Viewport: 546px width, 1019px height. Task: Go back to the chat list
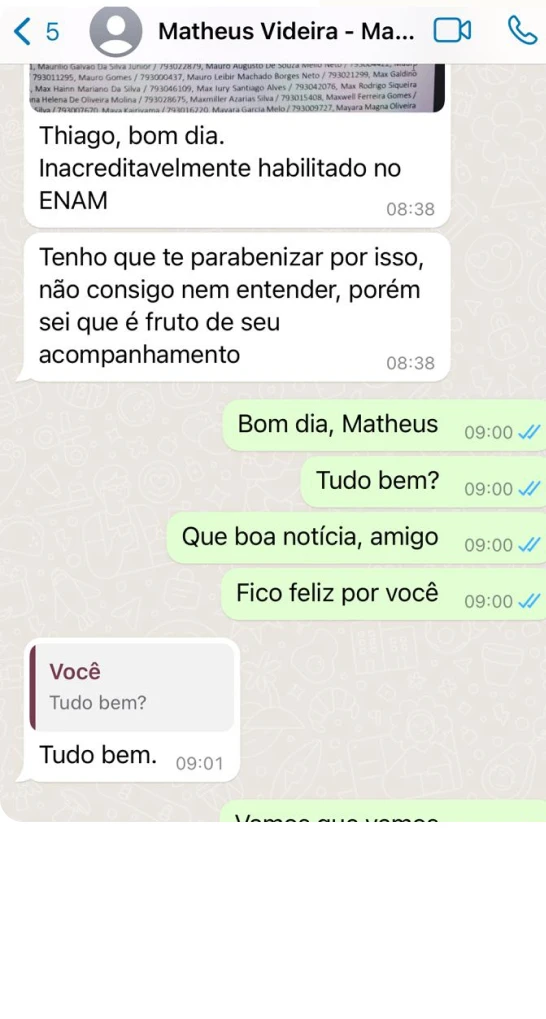tap(36, 31)
